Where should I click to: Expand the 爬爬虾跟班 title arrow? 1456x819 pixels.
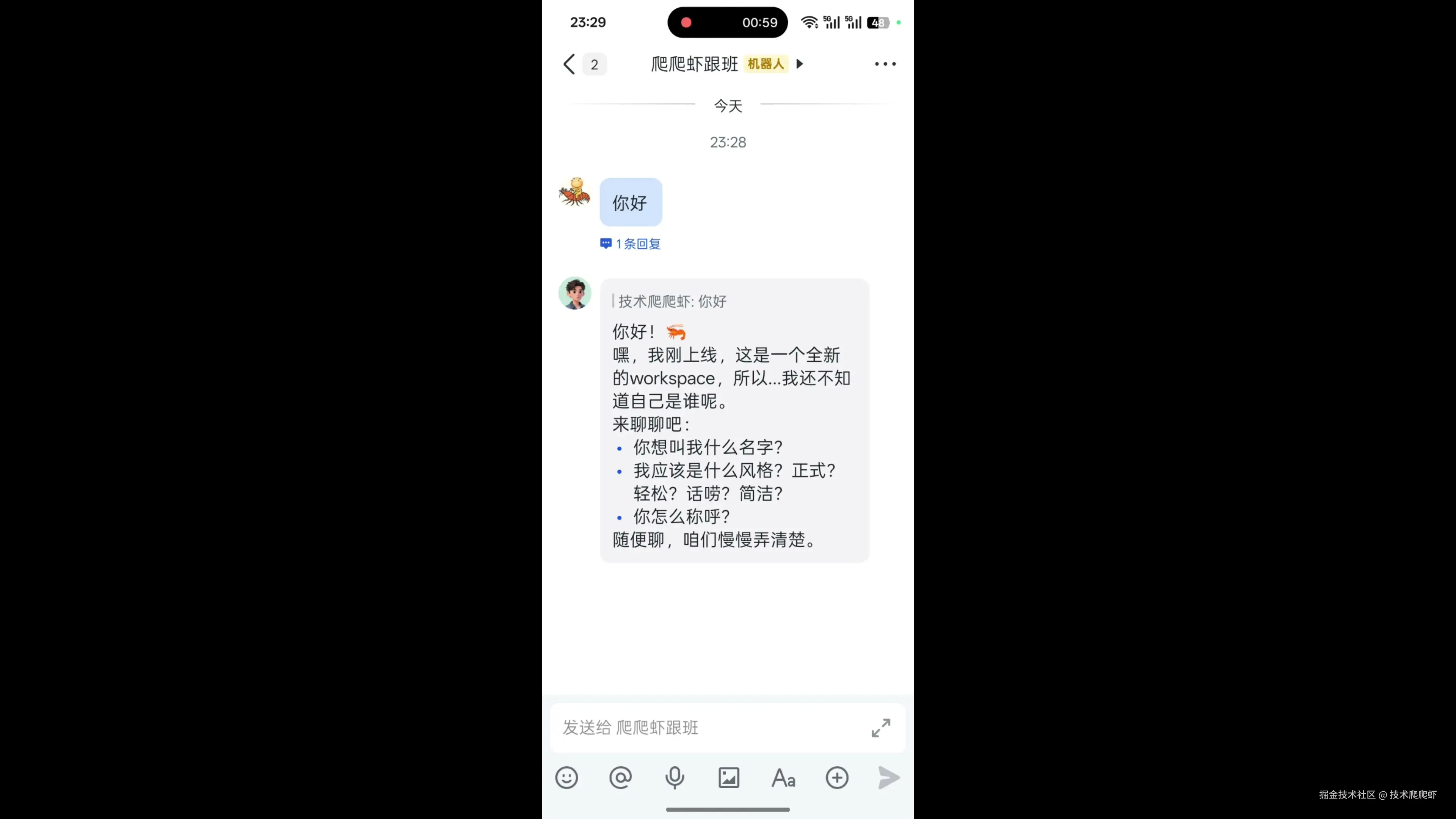[x=799, y=64]
